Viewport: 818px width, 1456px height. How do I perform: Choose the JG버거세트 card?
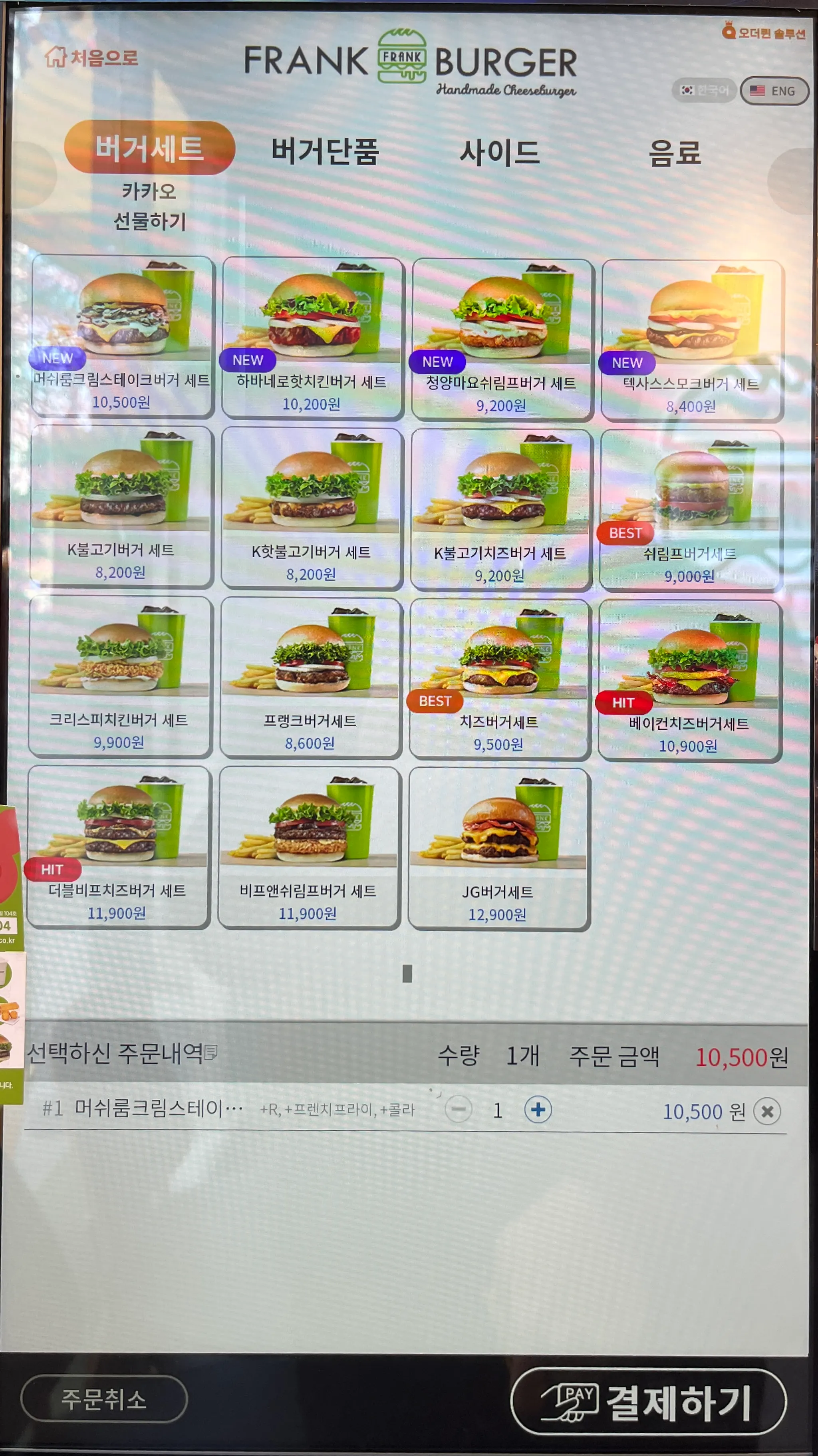[x=498, y=848]
